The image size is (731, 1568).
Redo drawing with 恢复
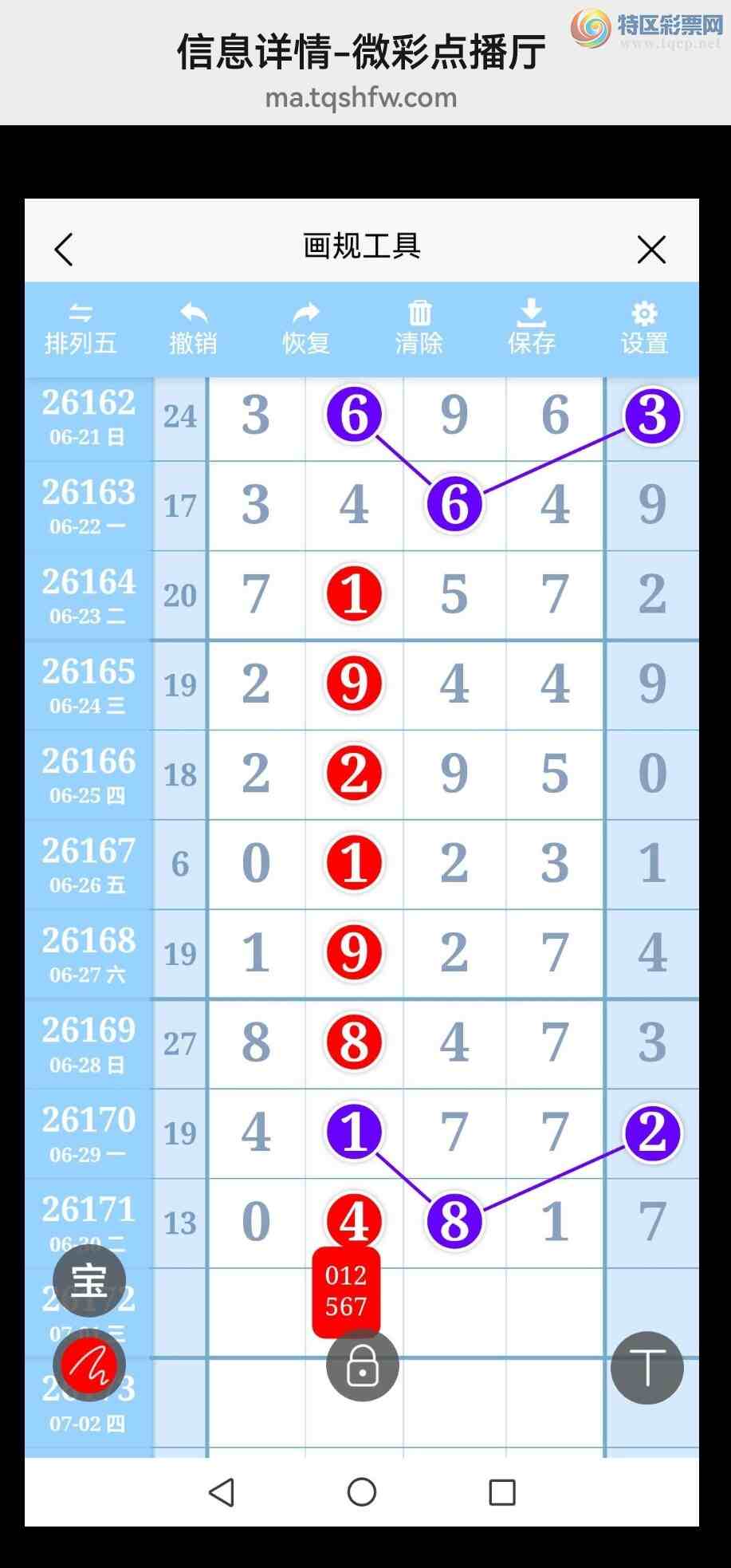click(x=306, y=329)
